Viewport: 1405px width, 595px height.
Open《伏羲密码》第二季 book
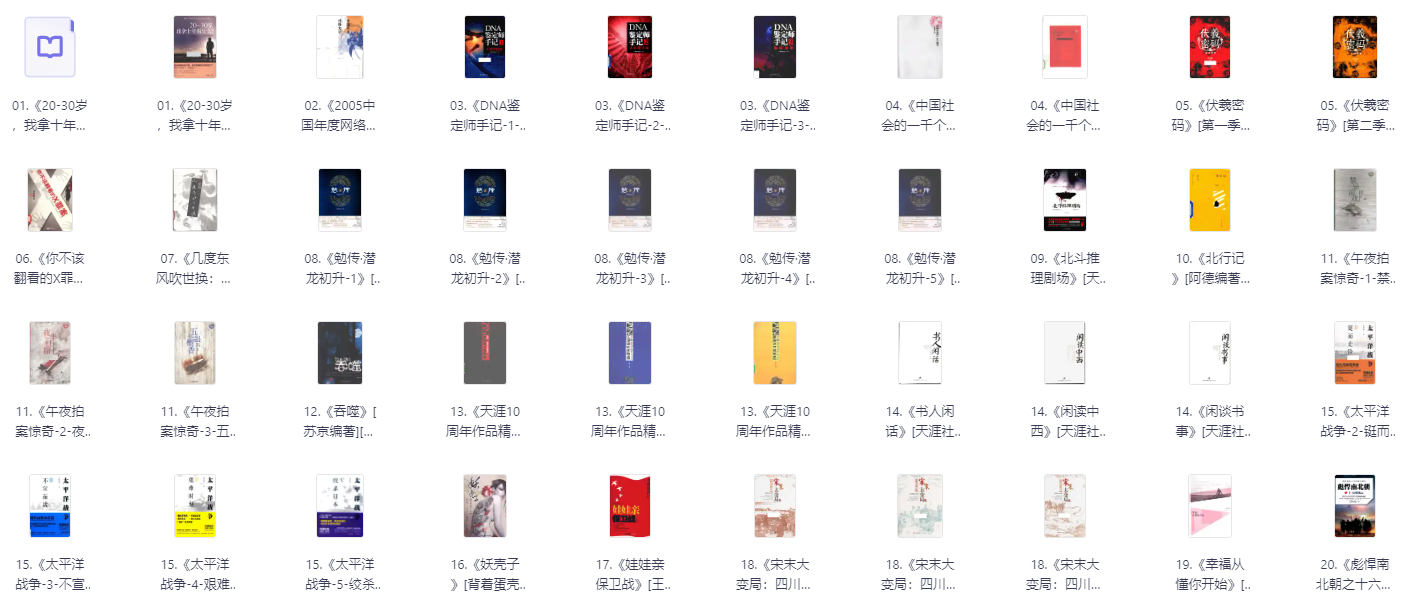1354,47
